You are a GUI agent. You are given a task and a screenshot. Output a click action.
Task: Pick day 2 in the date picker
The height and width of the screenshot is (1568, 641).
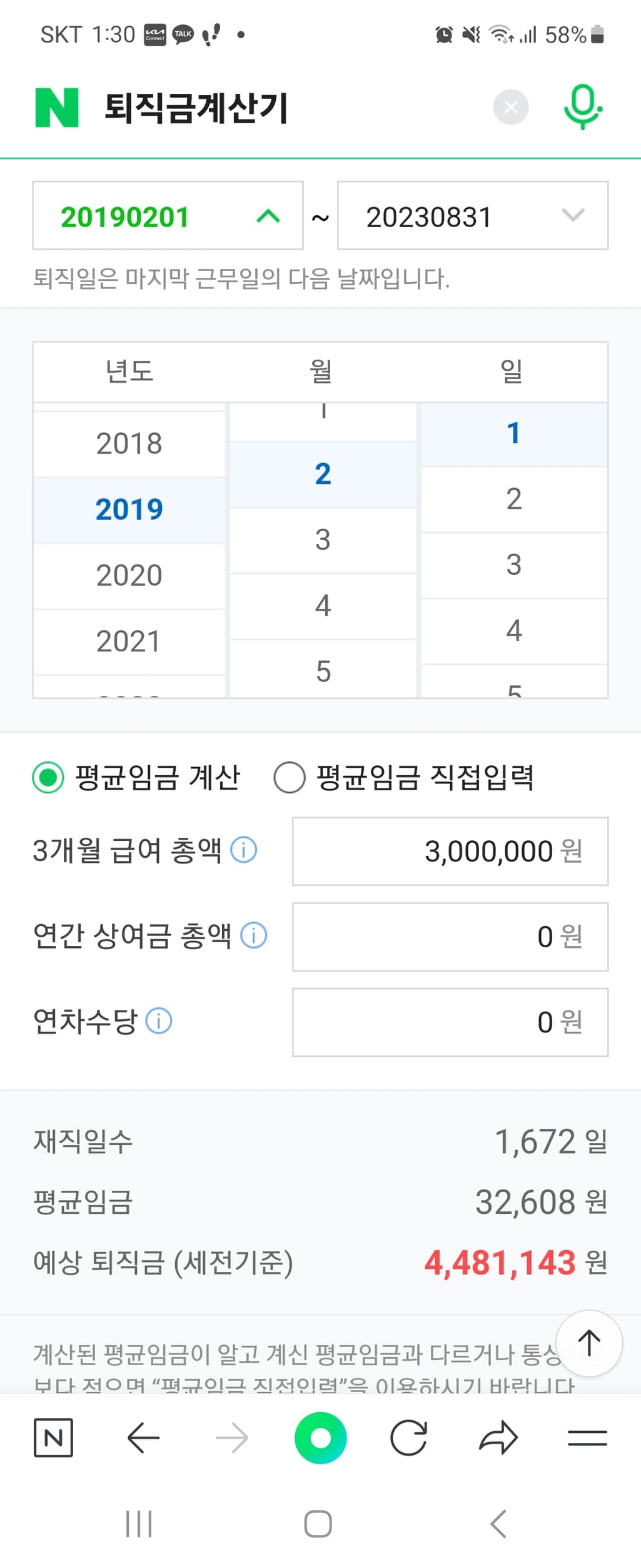coord(513,499)
